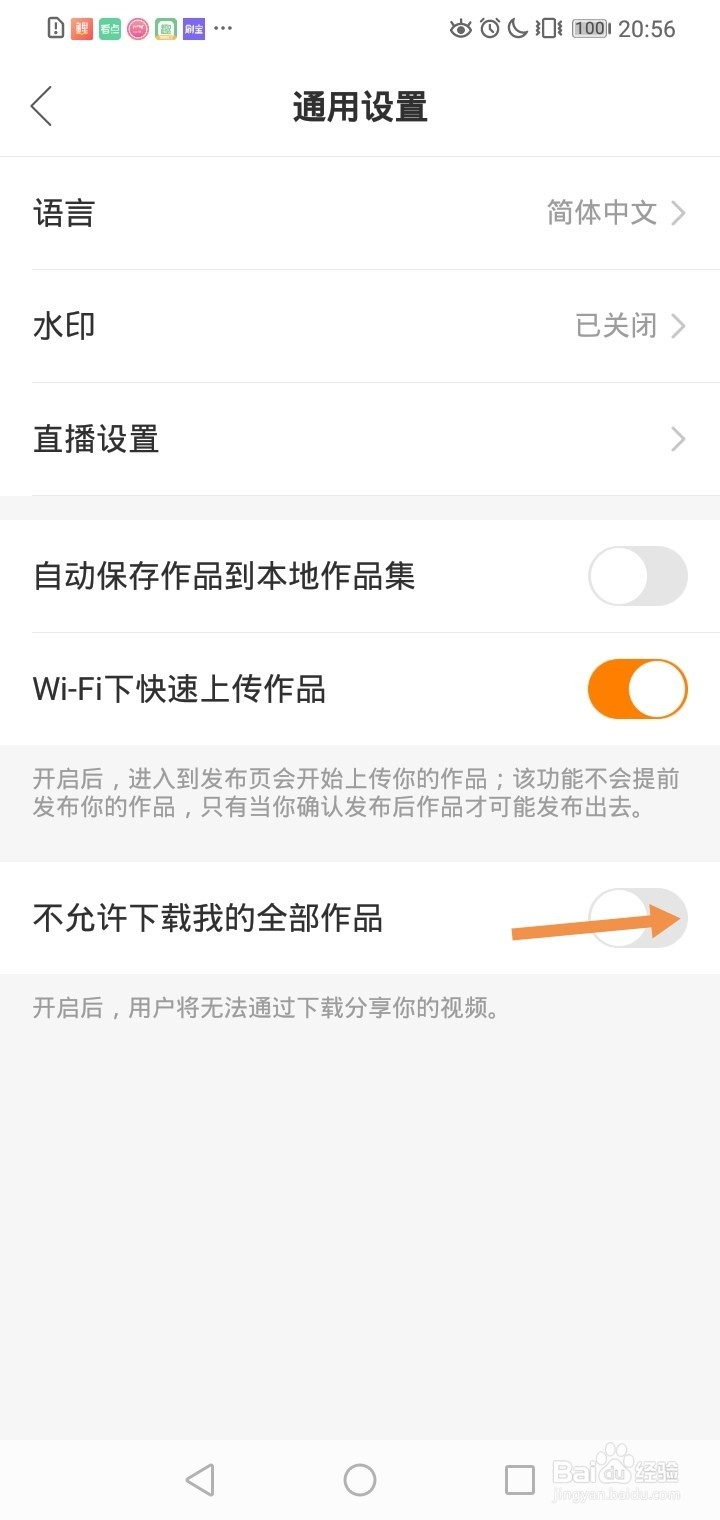
Task: Open the 水印 watermark setting
Action: pos(360,325)
